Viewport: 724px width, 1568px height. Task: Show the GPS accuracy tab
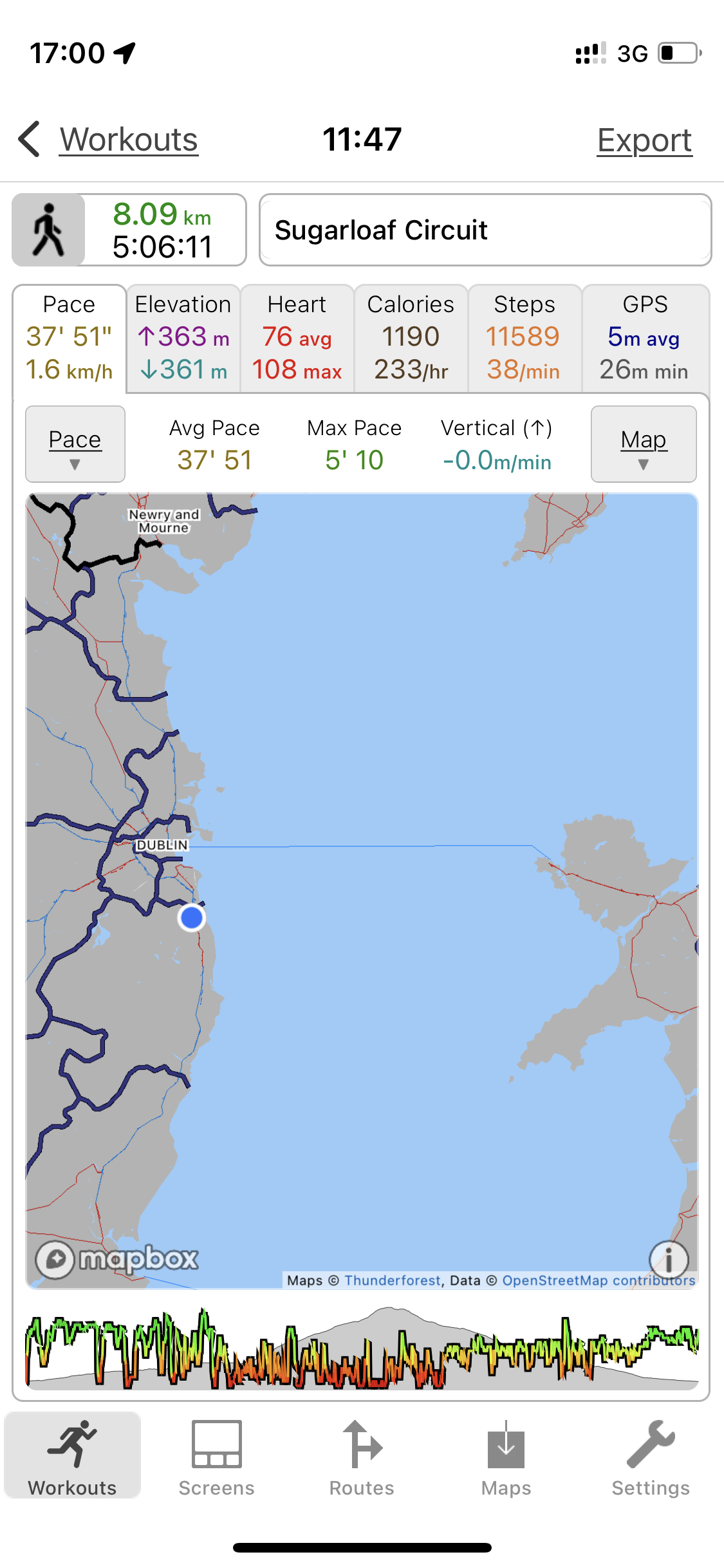645,338
